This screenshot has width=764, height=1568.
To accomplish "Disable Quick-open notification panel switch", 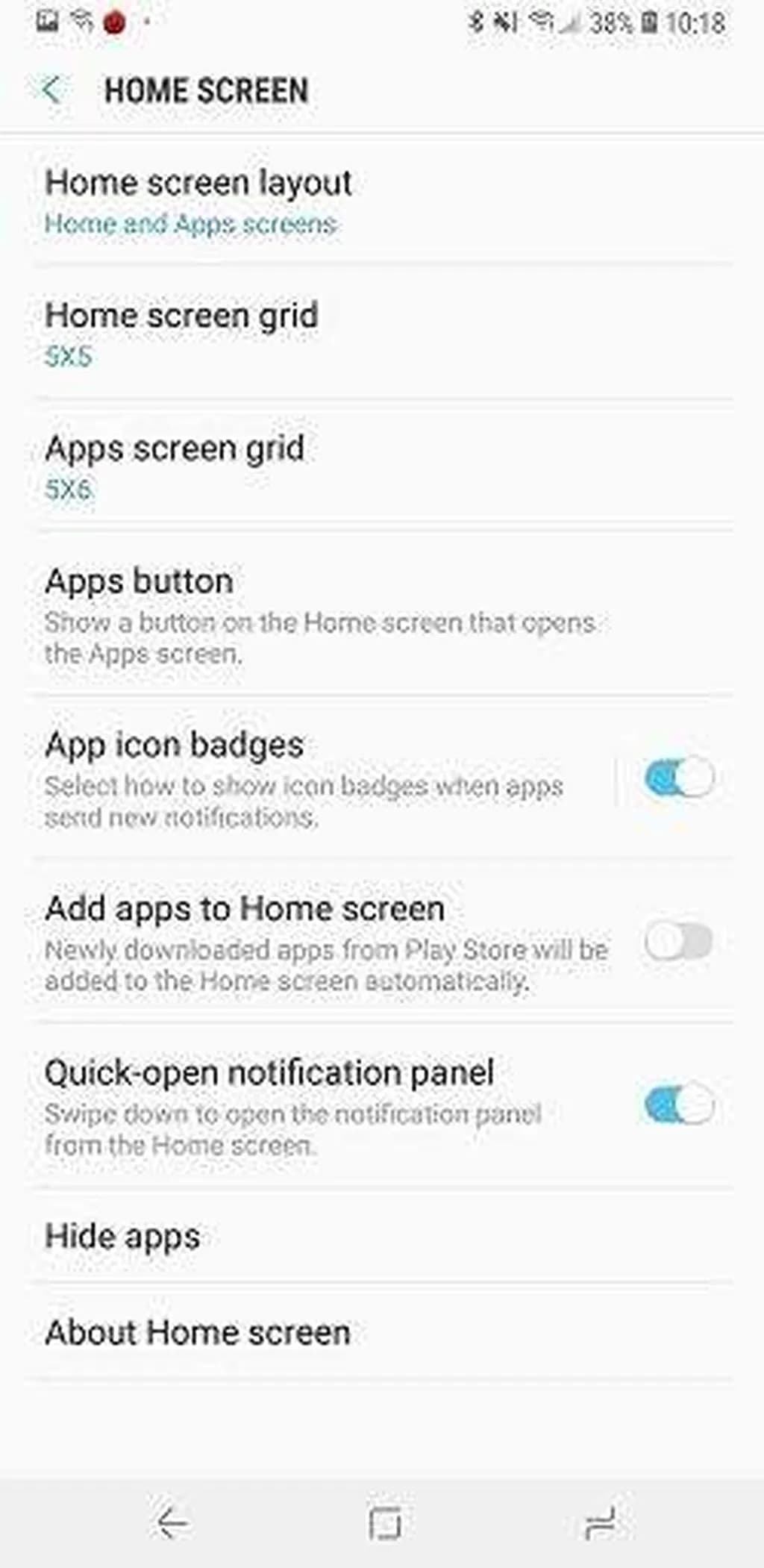I will (678, 1105).
